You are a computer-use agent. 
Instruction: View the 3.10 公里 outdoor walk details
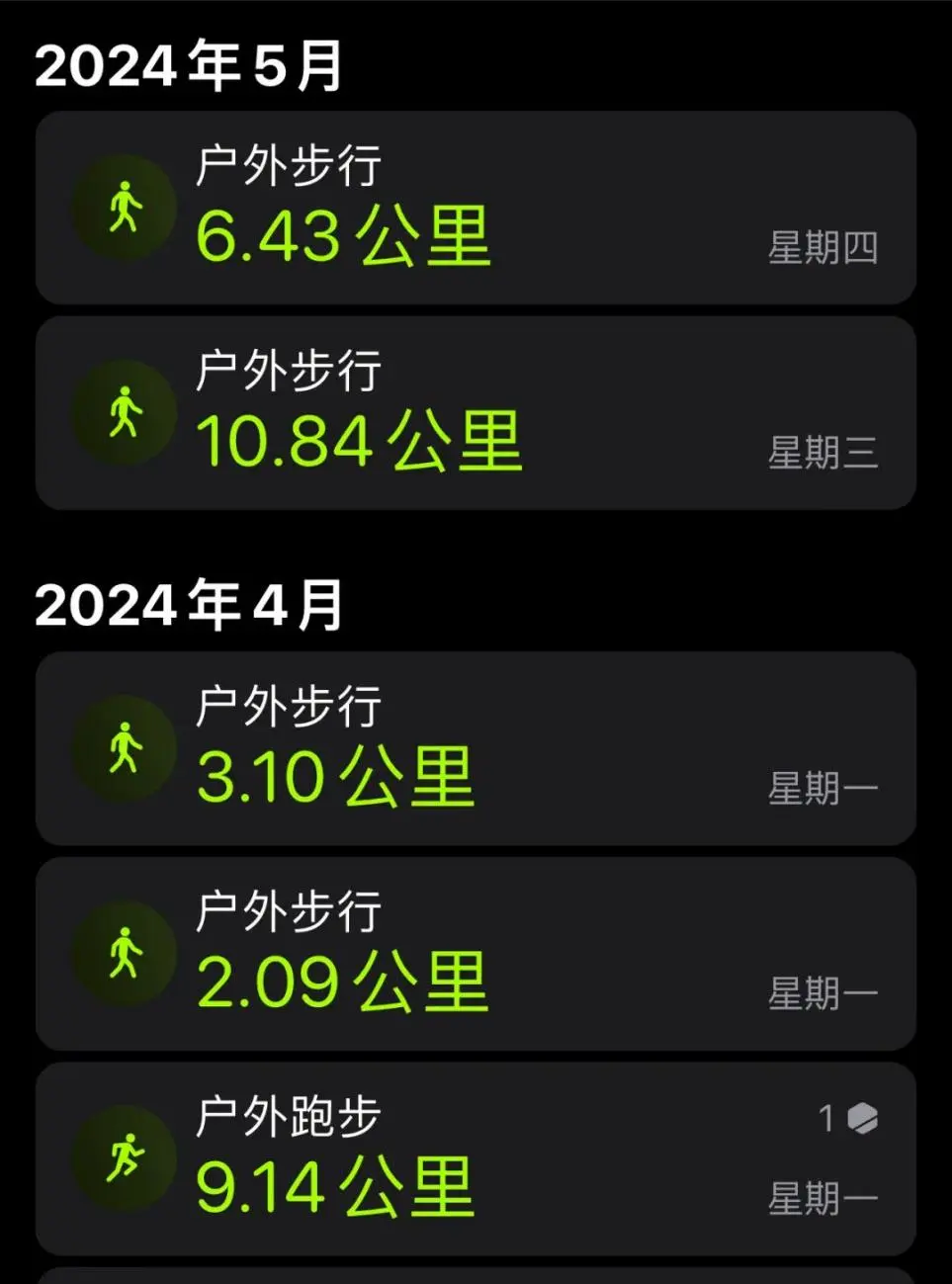coord(476,748)
